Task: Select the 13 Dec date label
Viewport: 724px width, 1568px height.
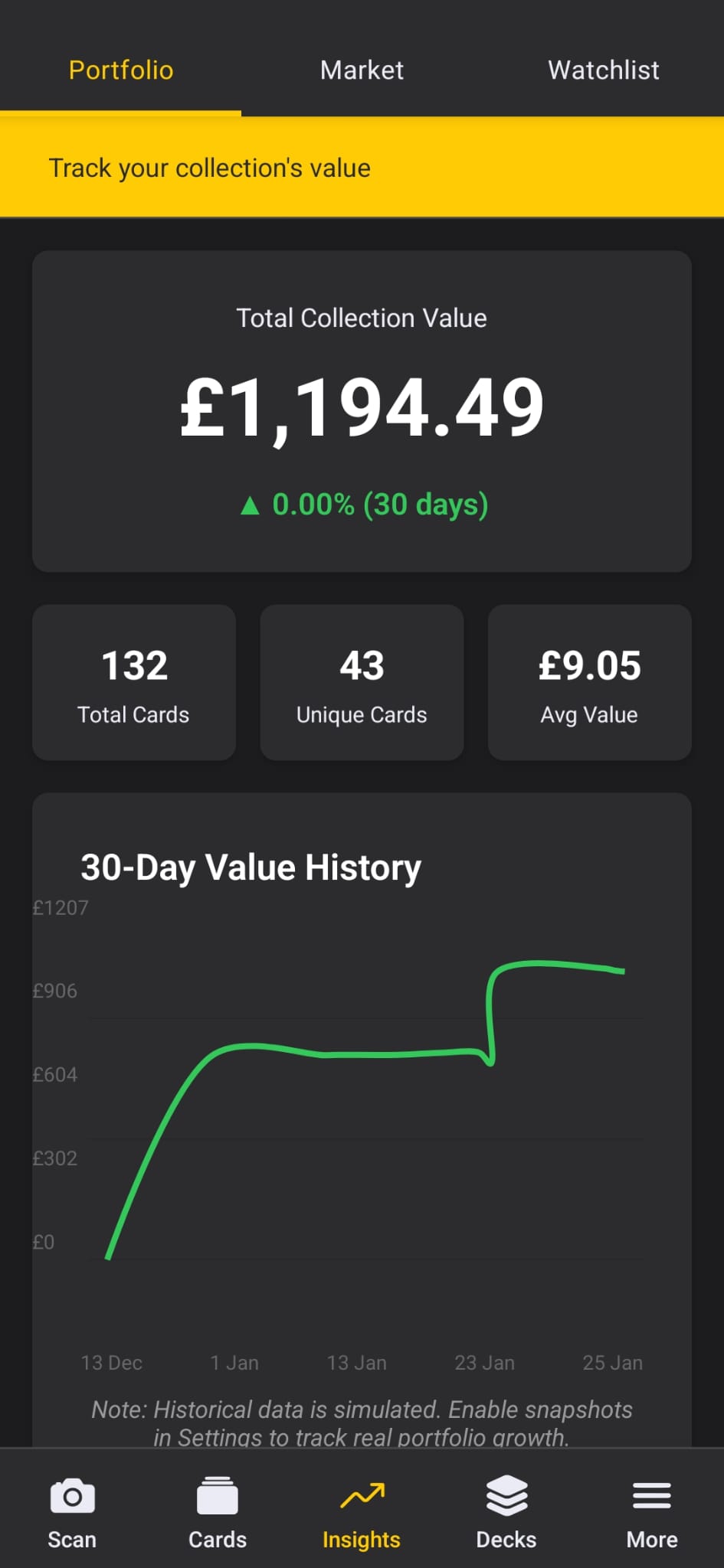Action: pos(110,1363)
